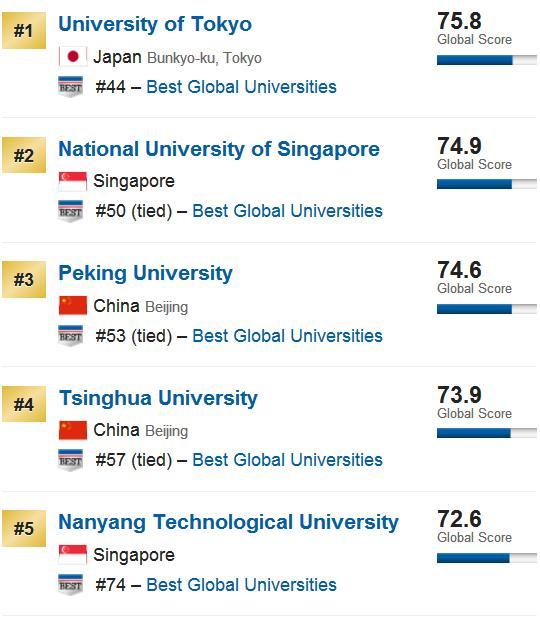Open the National University of Singapore page
Screen dimensions: 540x624
coord(219,149)
